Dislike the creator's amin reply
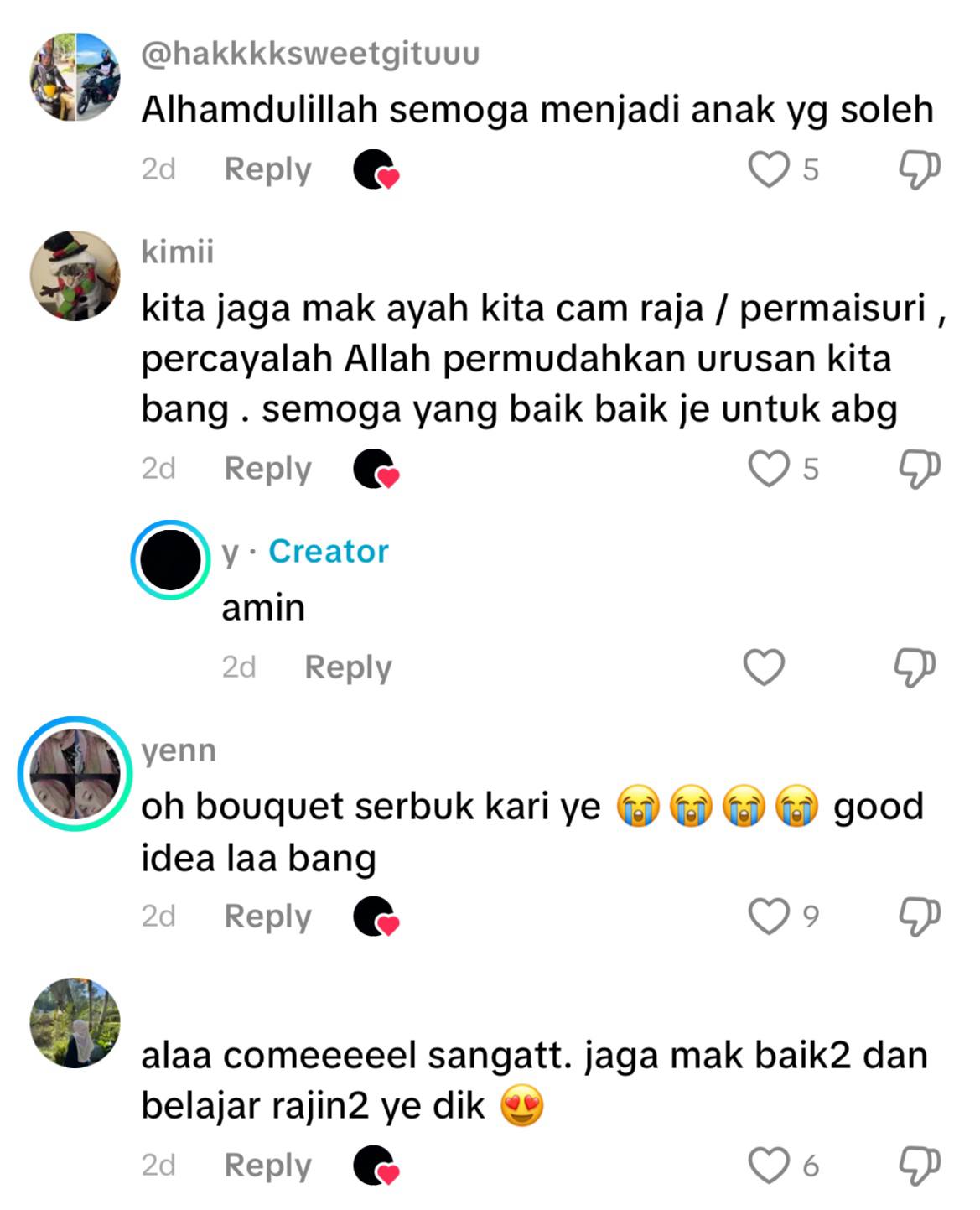980x1210 pixels. (914, 667)
